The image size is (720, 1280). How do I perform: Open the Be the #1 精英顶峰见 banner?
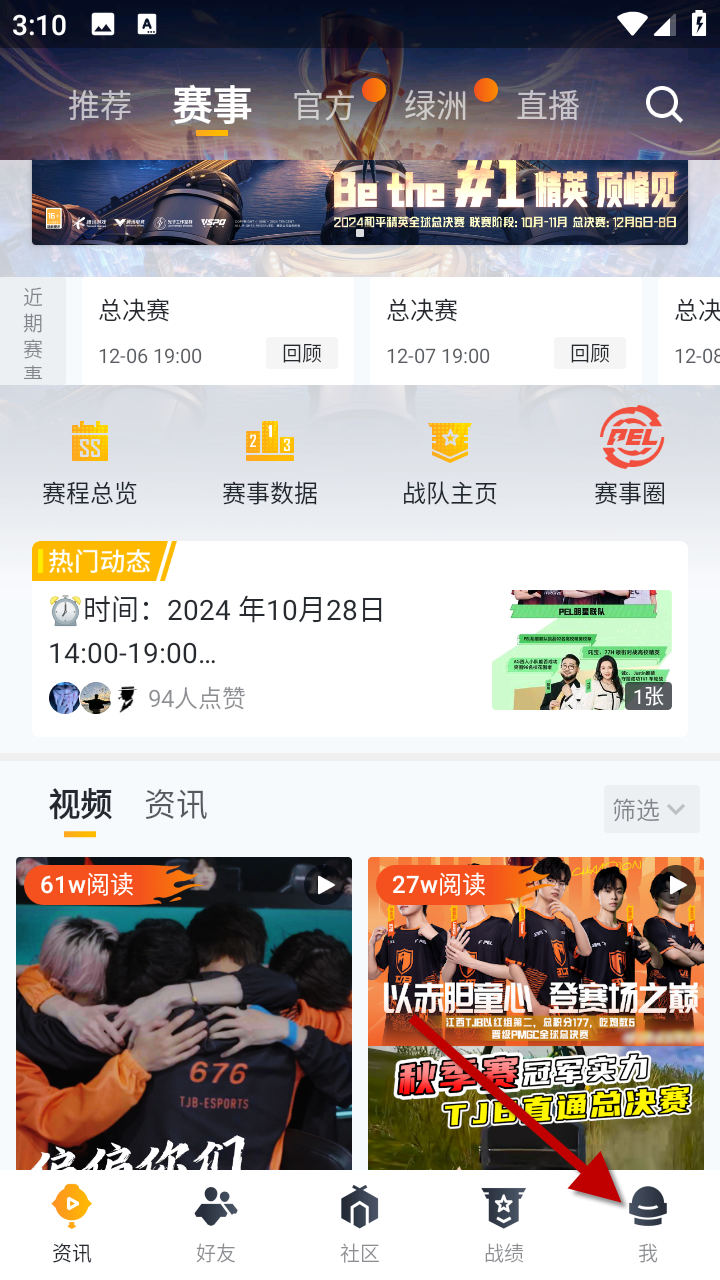pyautogui.click(x=360, y=202)
